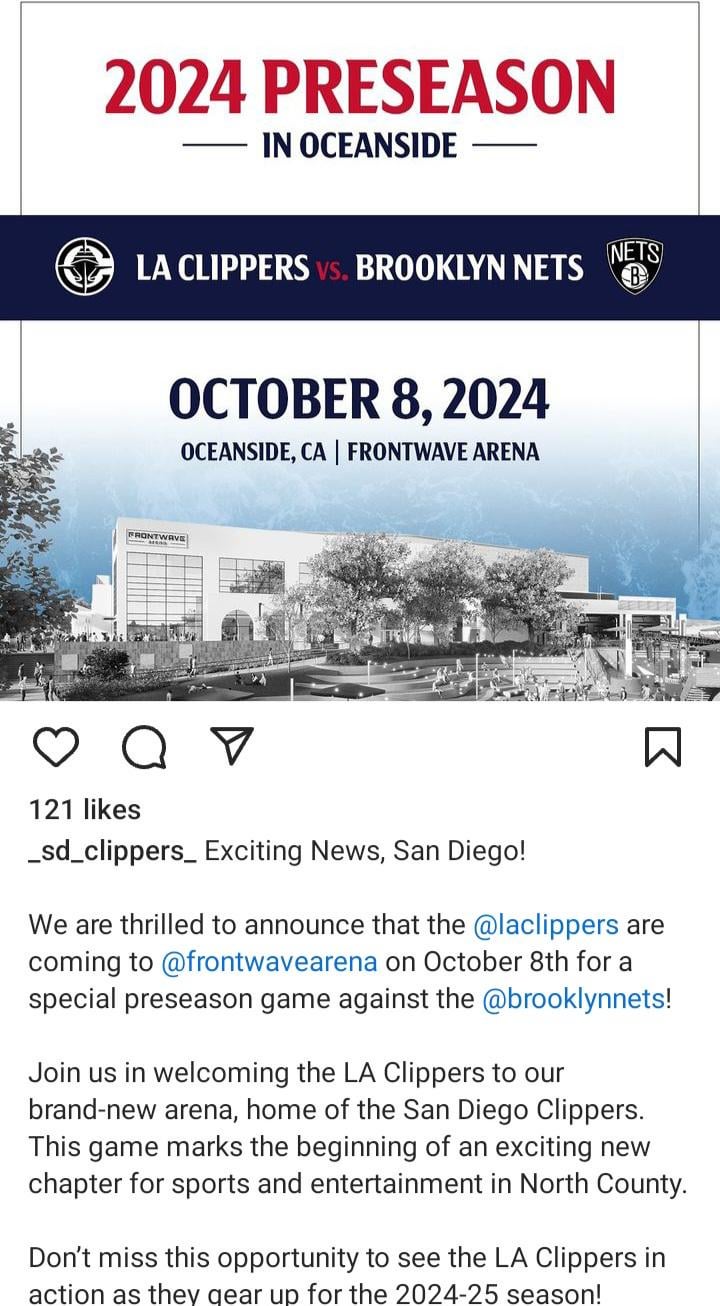720x1306 pixels.
Task: Open the 2024 Preseason post image
Action: 360,400
